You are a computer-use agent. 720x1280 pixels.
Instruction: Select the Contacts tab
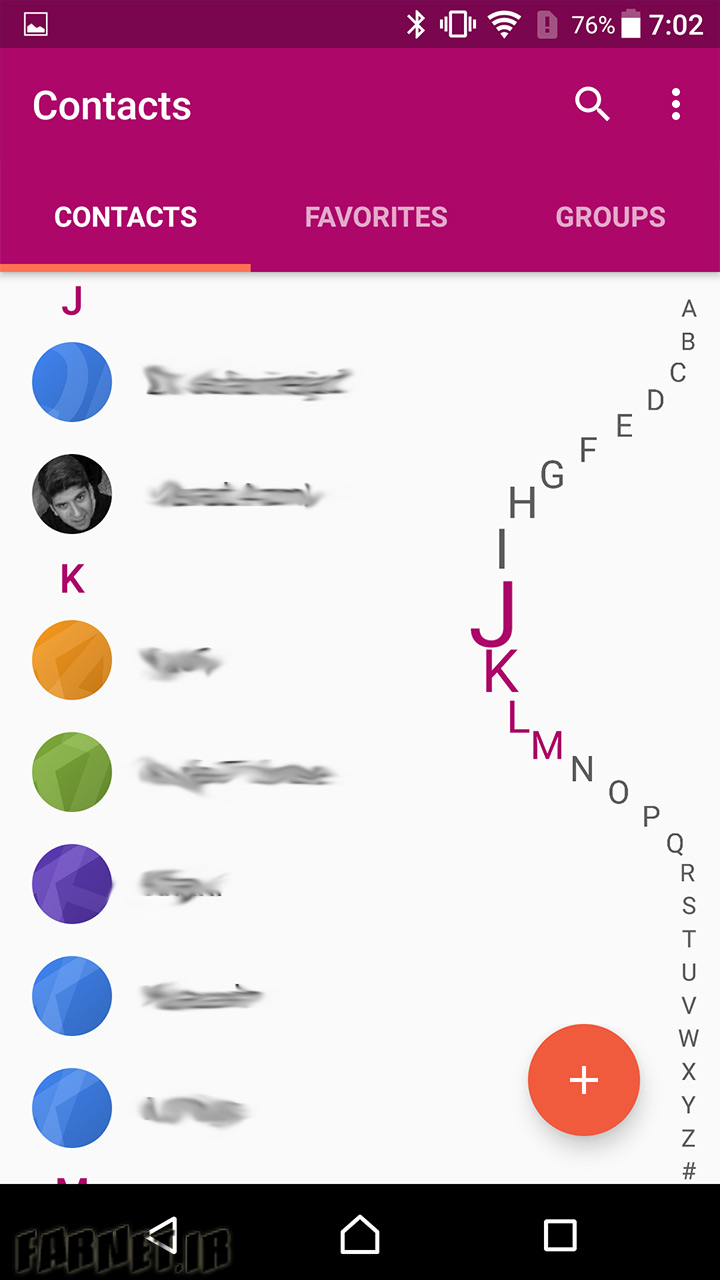(x=125, y=217)
